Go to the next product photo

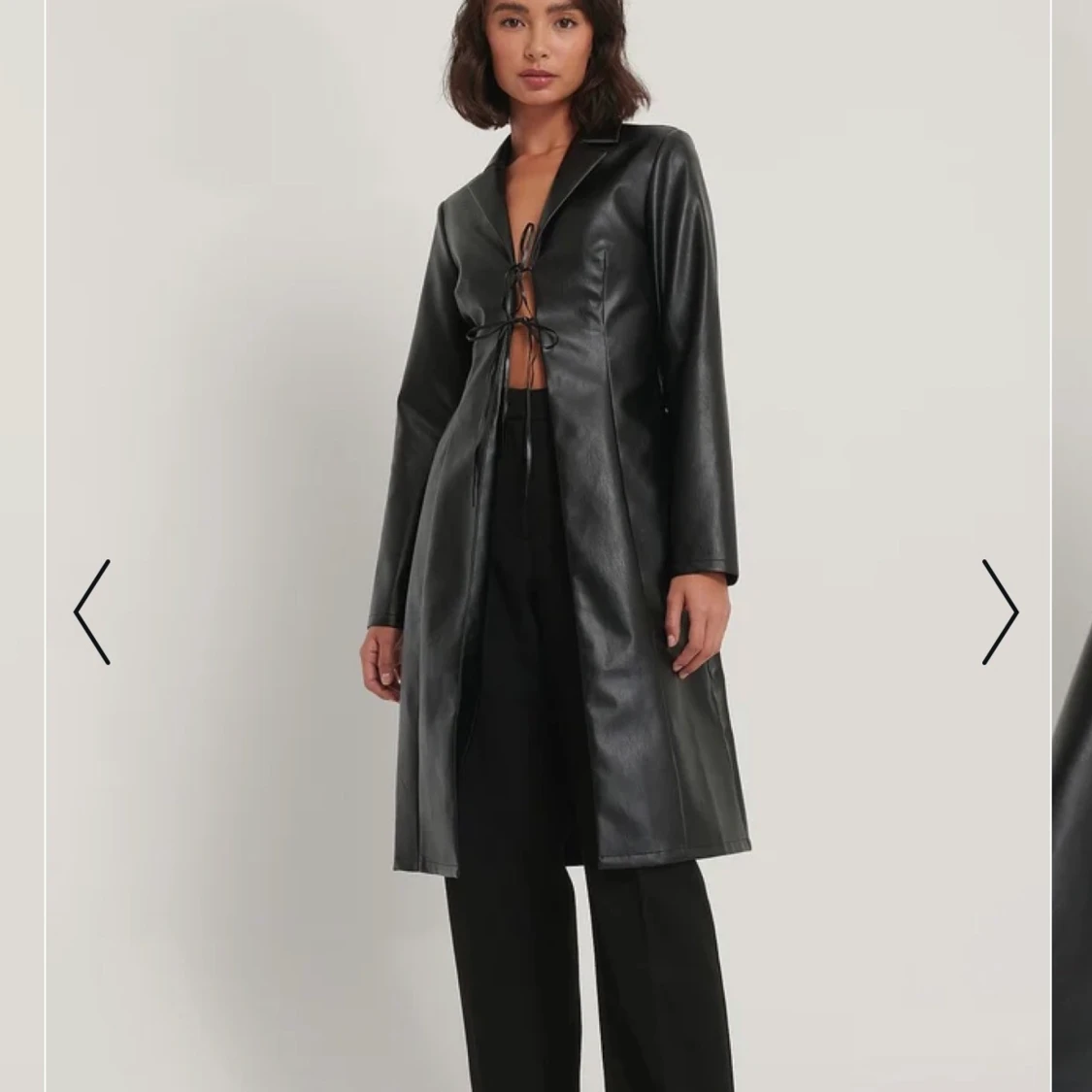tap(1000, 612)
